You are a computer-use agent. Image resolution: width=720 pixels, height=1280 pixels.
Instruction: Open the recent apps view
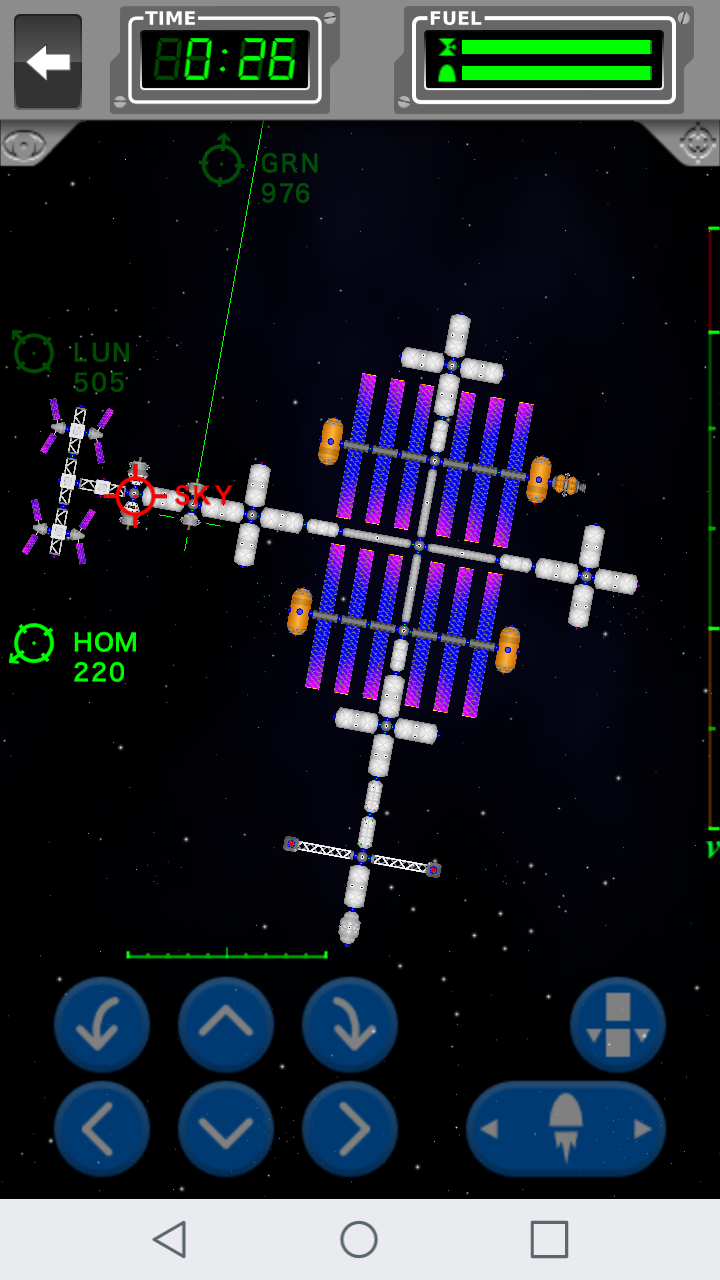tap(549, 1240)
